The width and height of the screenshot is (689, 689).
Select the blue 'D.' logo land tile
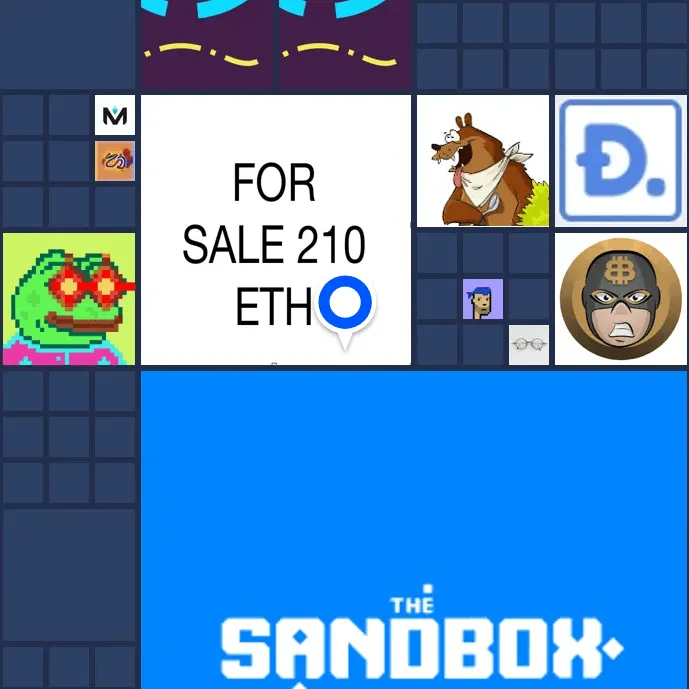[x=620, y=161]
